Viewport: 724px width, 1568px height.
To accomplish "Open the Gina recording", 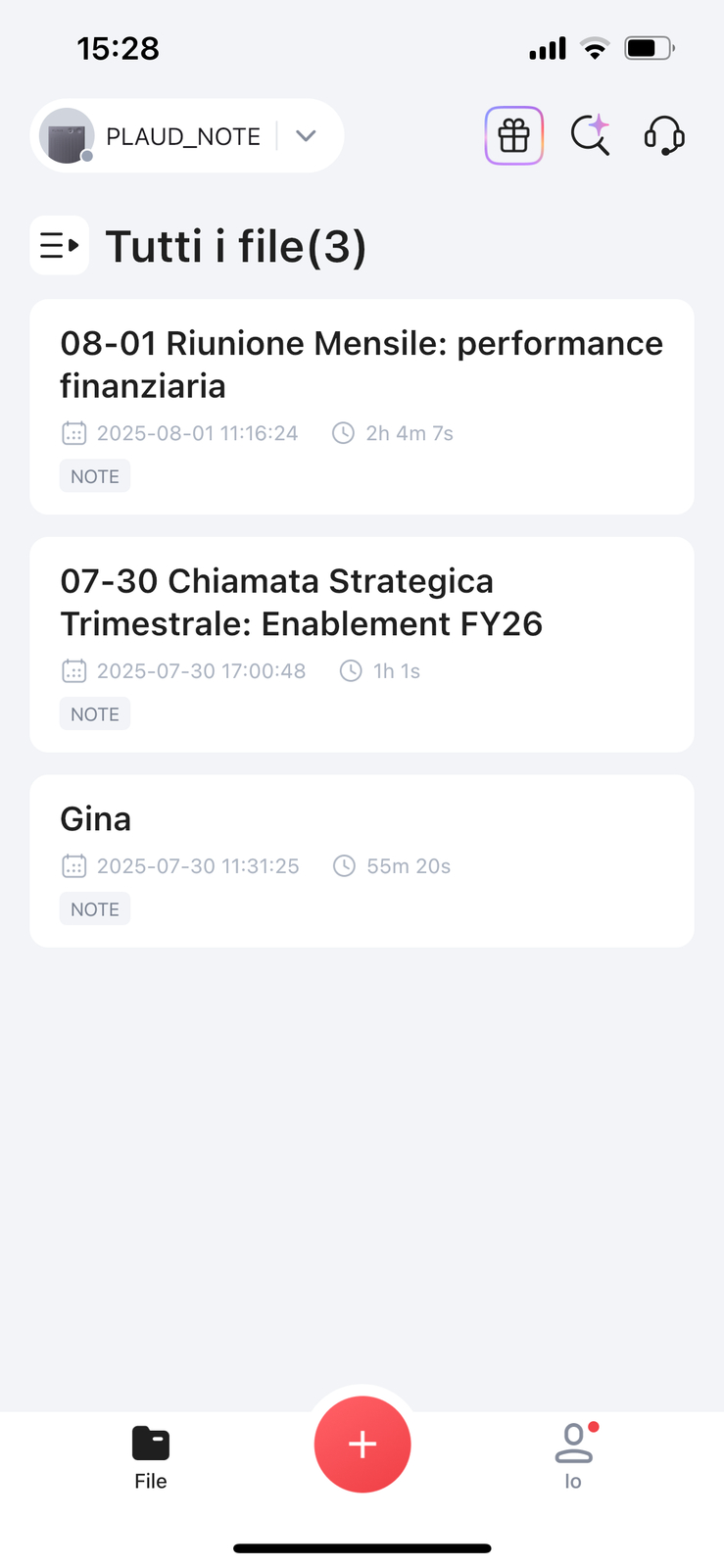I will tap(362, 860).
